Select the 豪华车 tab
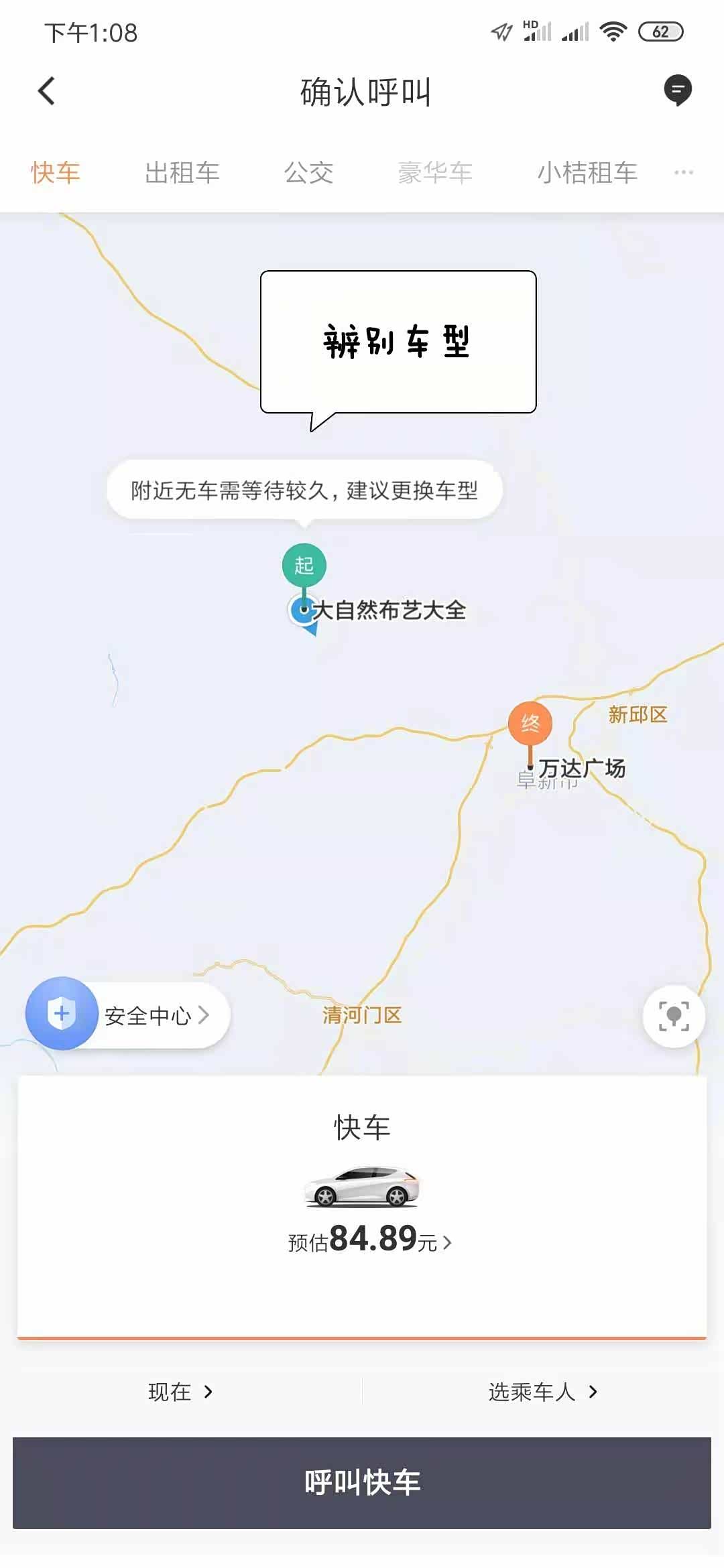The image size is (724, 1568). [435, 173]
